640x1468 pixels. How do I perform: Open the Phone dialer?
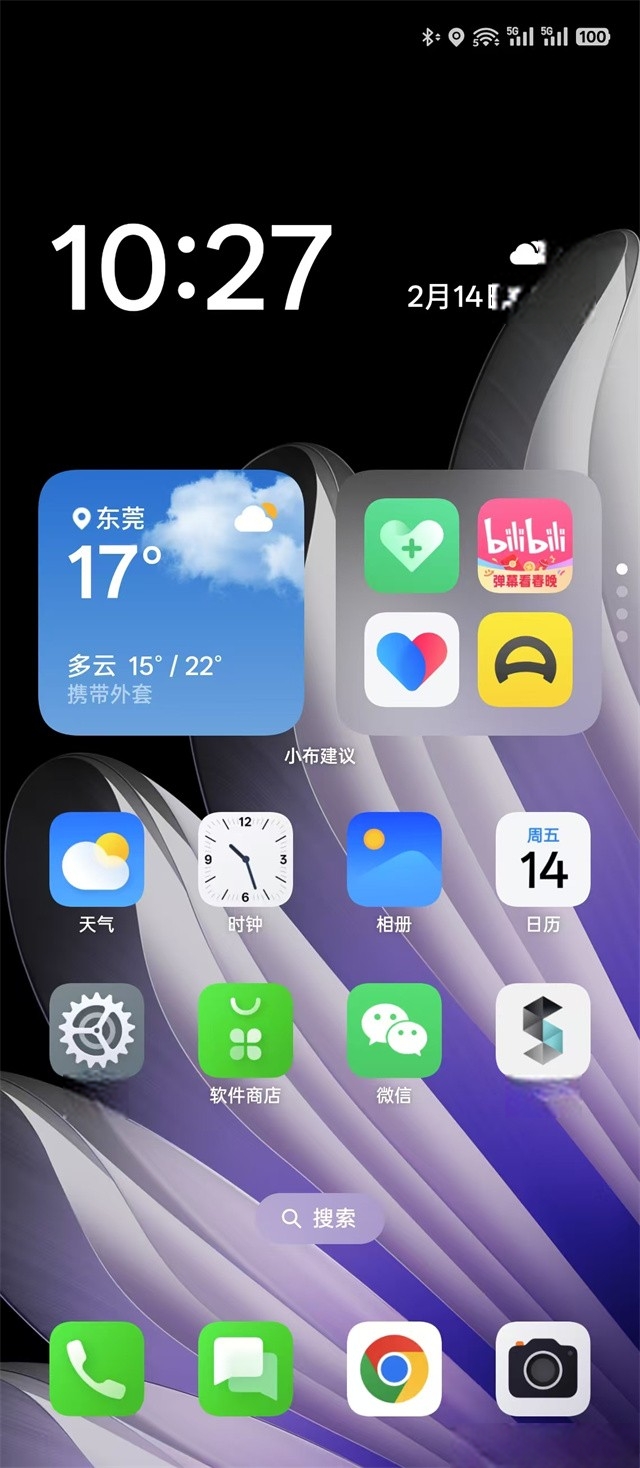coord(97,1368)
